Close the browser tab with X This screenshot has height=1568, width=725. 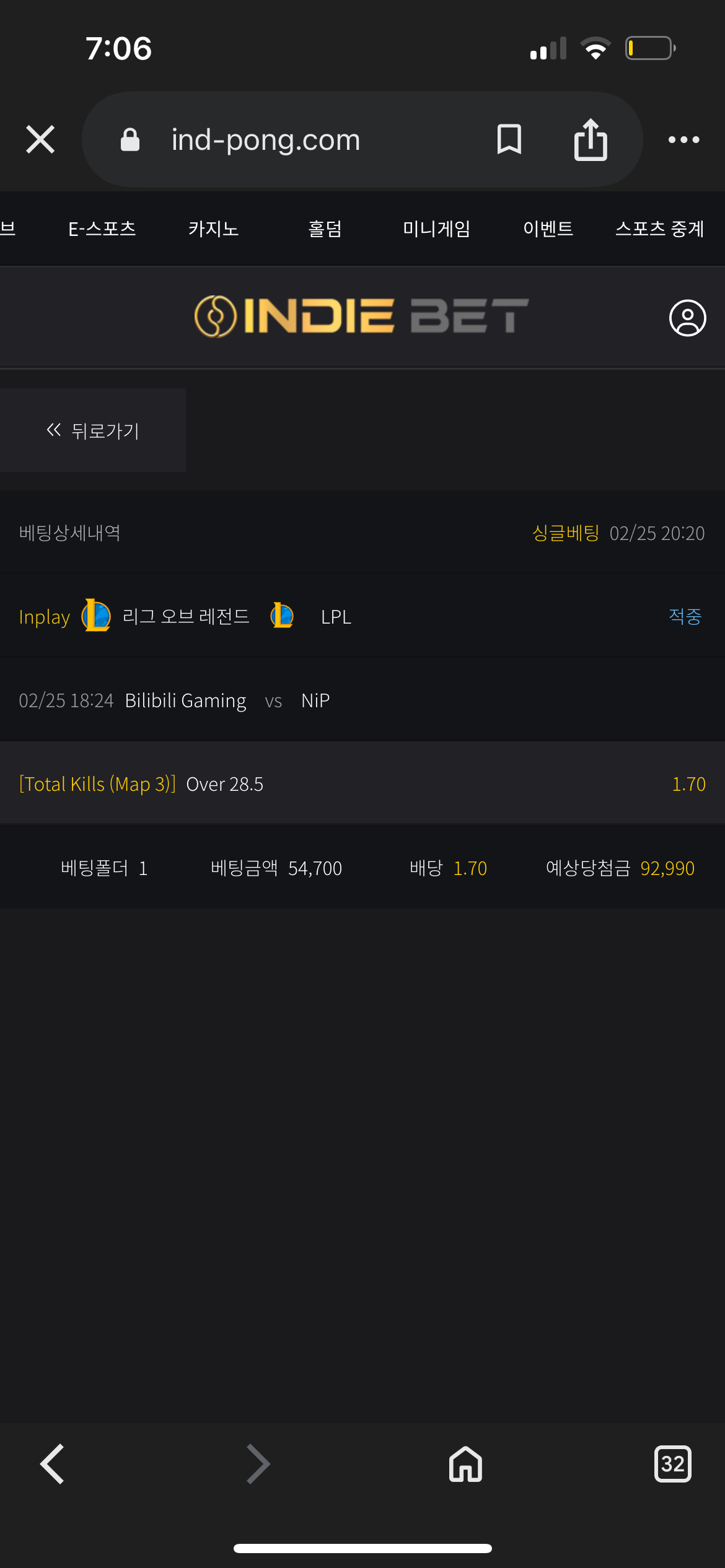(40, 139)
